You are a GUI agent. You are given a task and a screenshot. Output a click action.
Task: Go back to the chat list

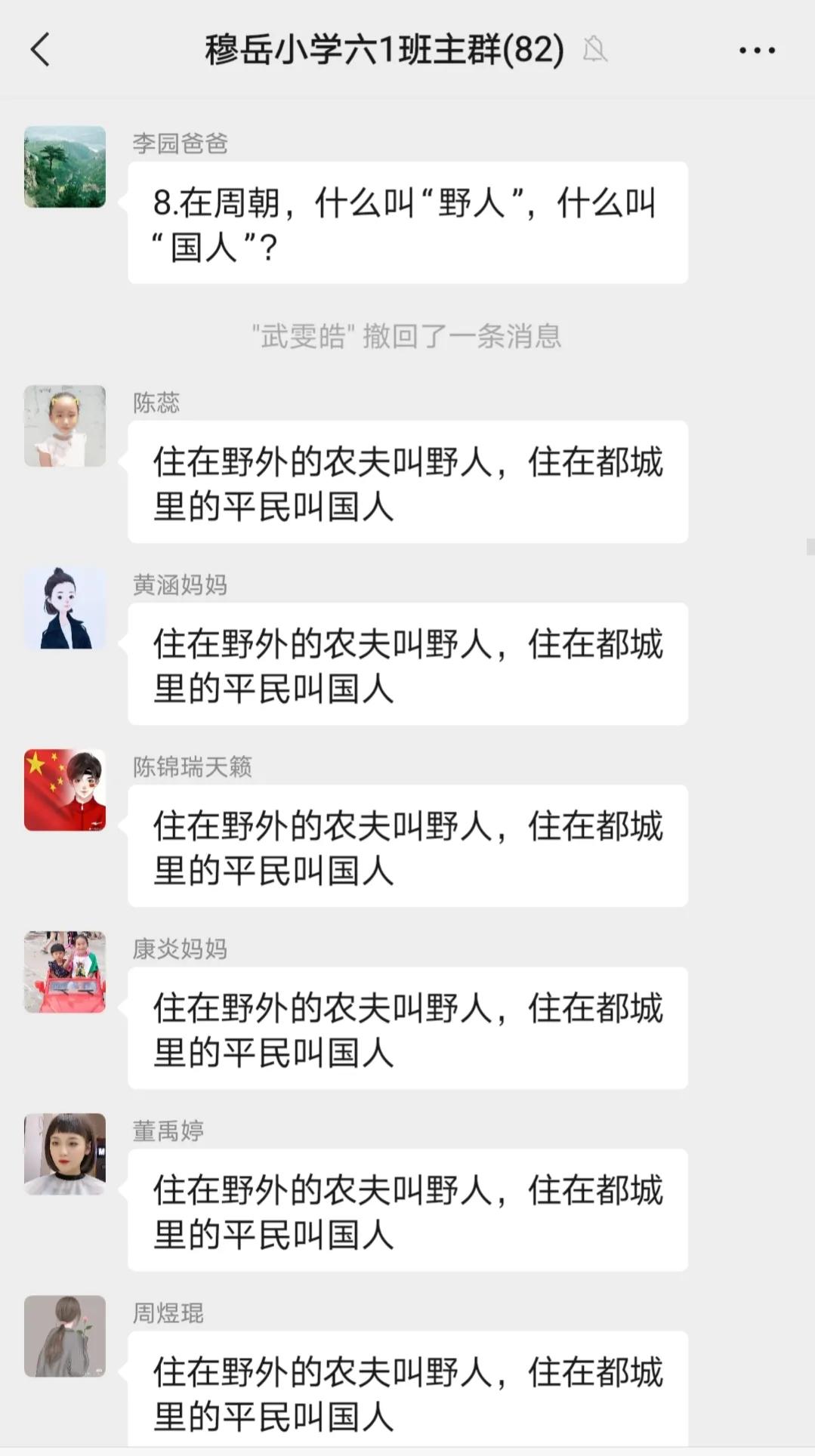41,51
